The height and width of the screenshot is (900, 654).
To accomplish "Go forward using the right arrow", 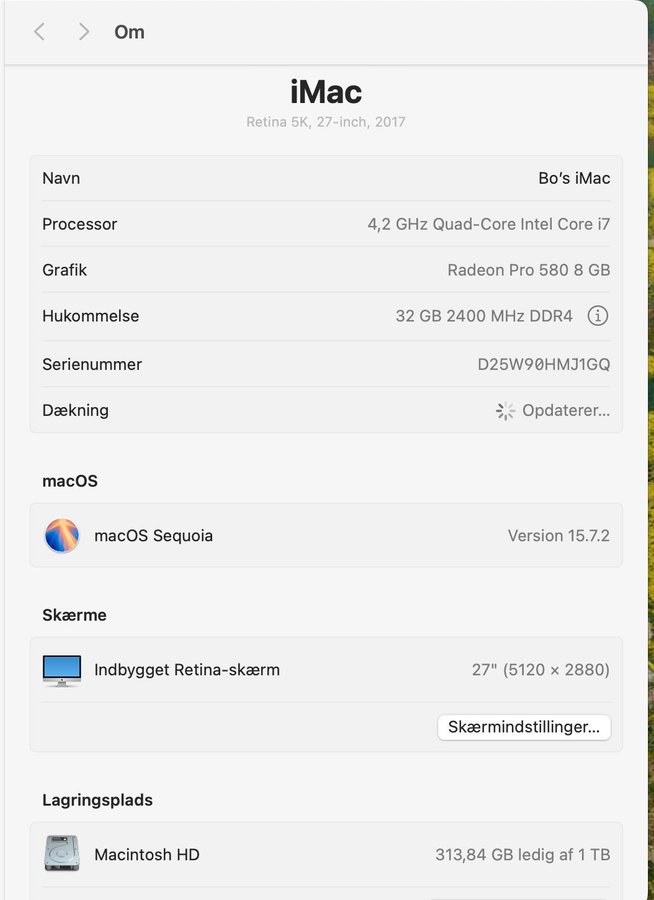I will click(84, 32).
